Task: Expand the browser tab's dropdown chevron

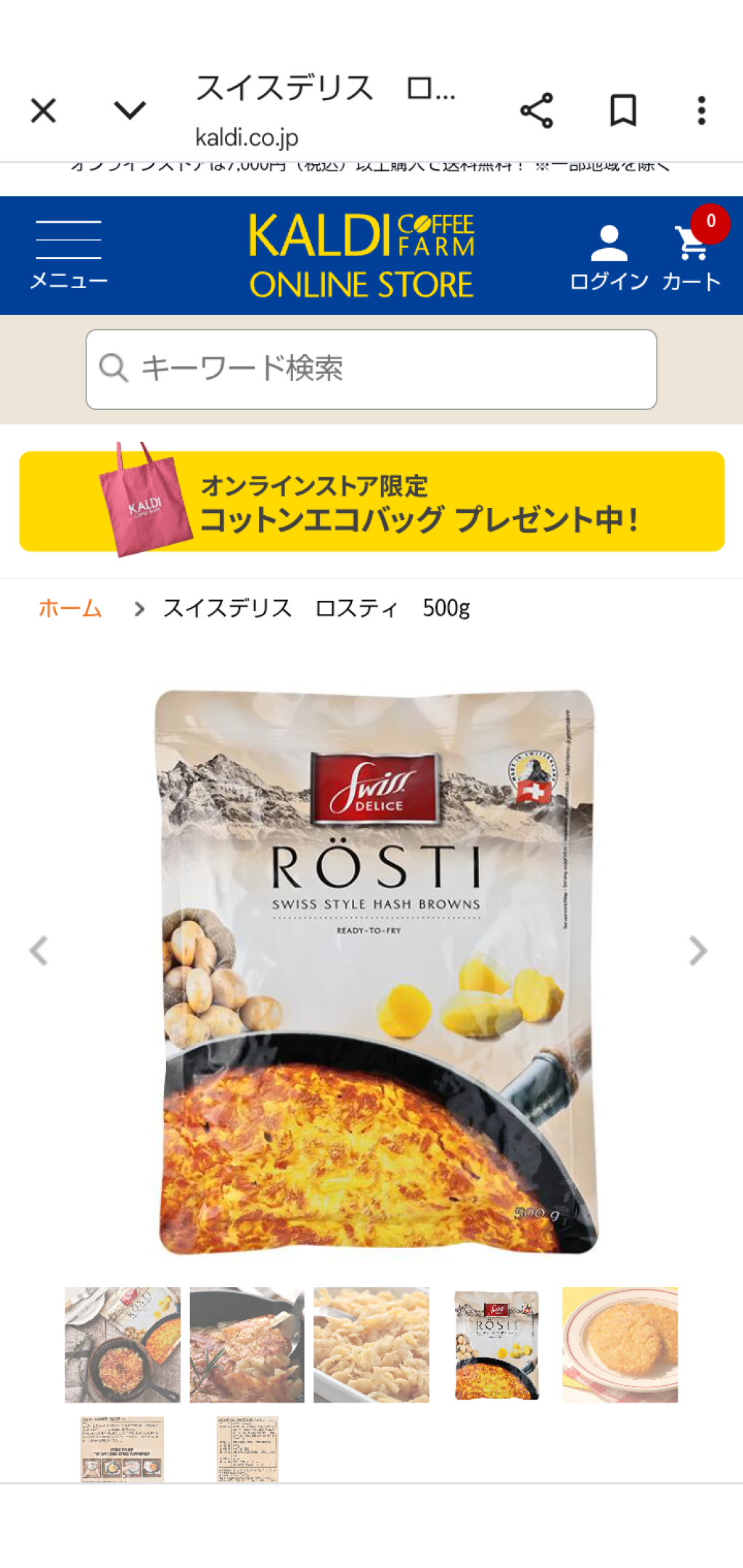Action: point(131,110)
